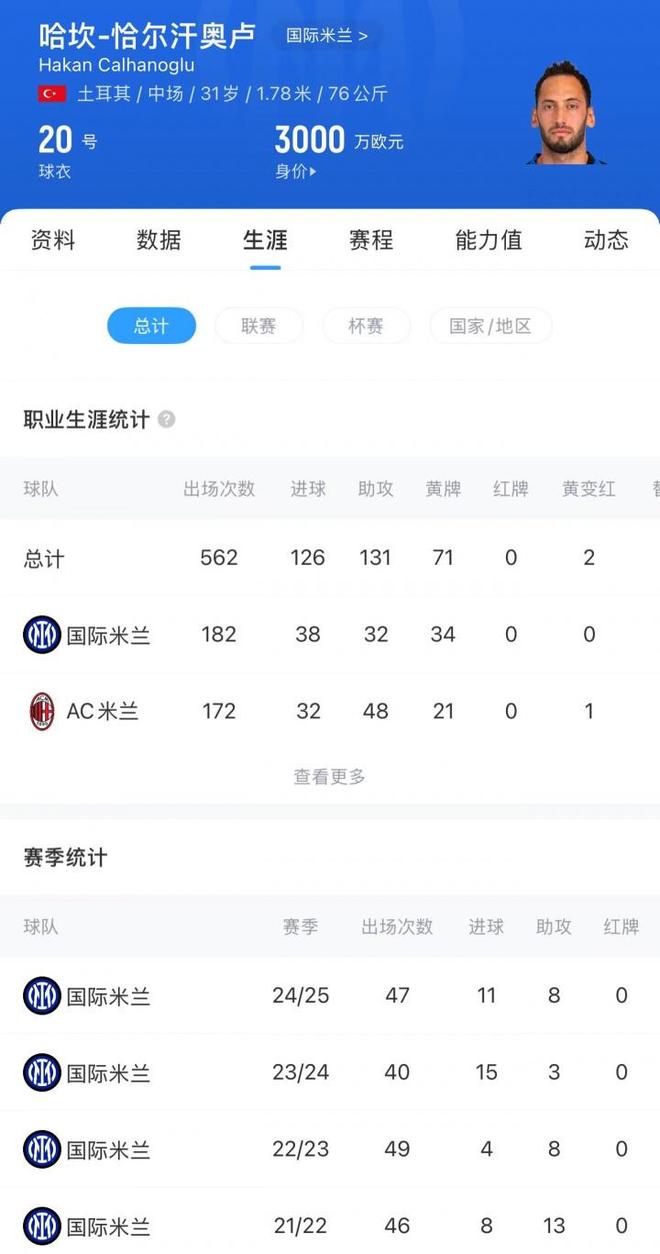Open the 国际米兰 team link in header
Image resolution: width=660 pixels, height=1254 pixels.
(x=327, y=35)
